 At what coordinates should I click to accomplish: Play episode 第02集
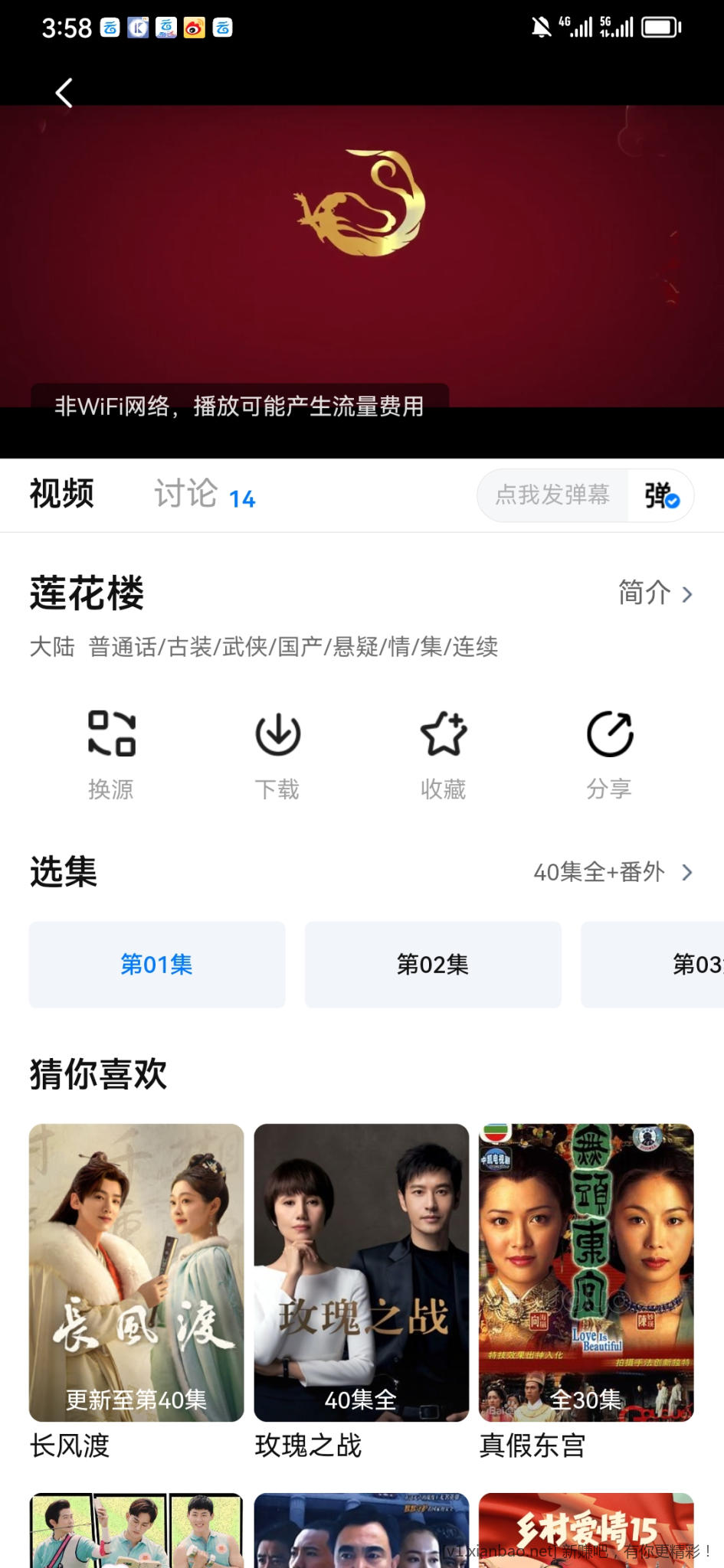pyautogui.click(x=433, y=965)
